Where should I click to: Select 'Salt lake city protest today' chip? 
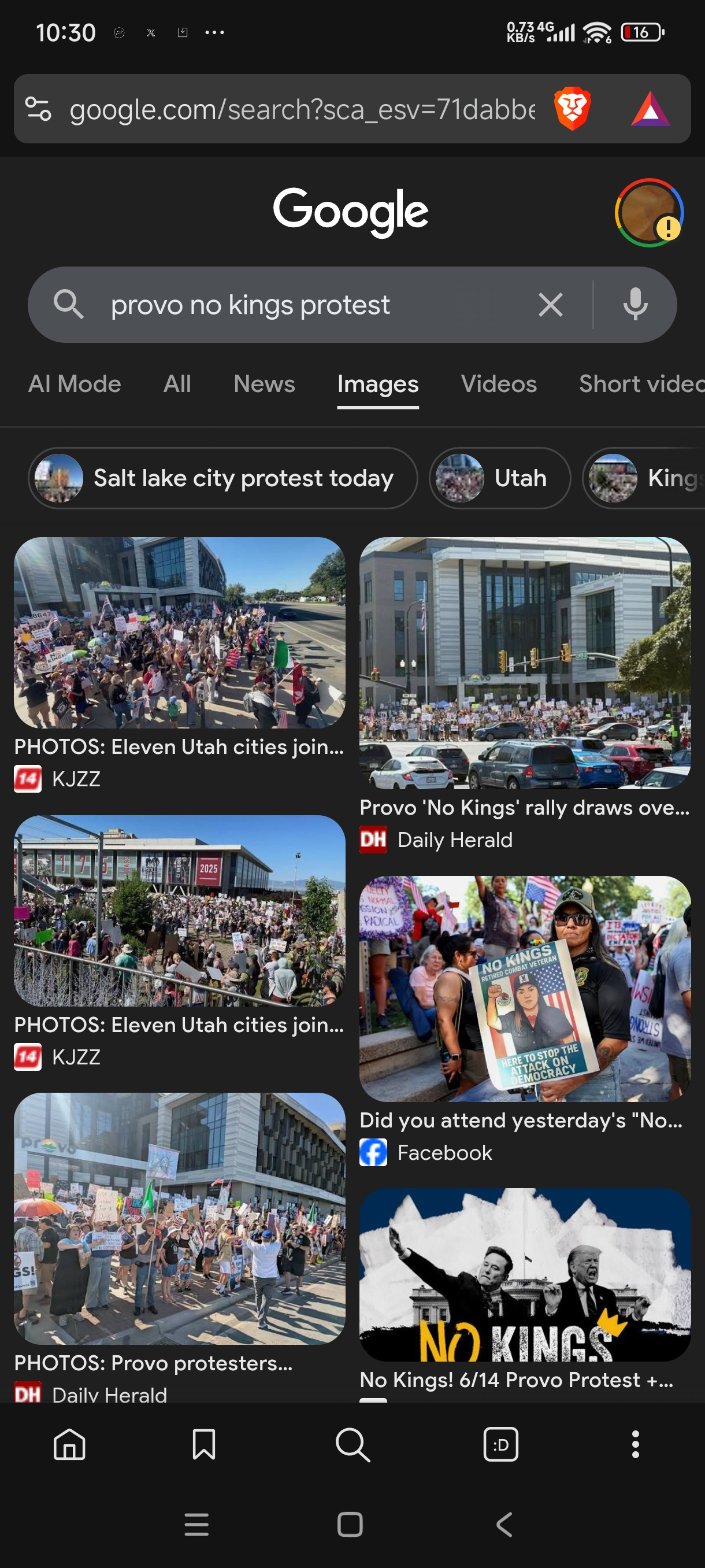pos(222,478)
